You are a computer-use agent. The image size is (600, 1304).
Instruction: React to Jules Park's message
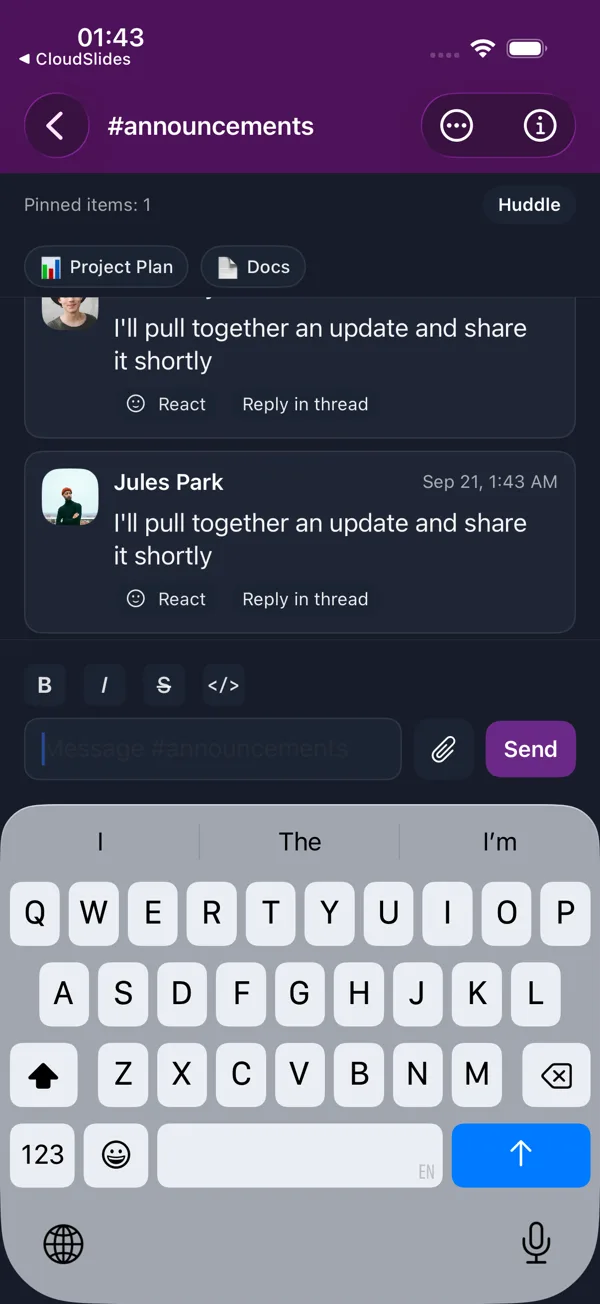(x=166, y=599)
